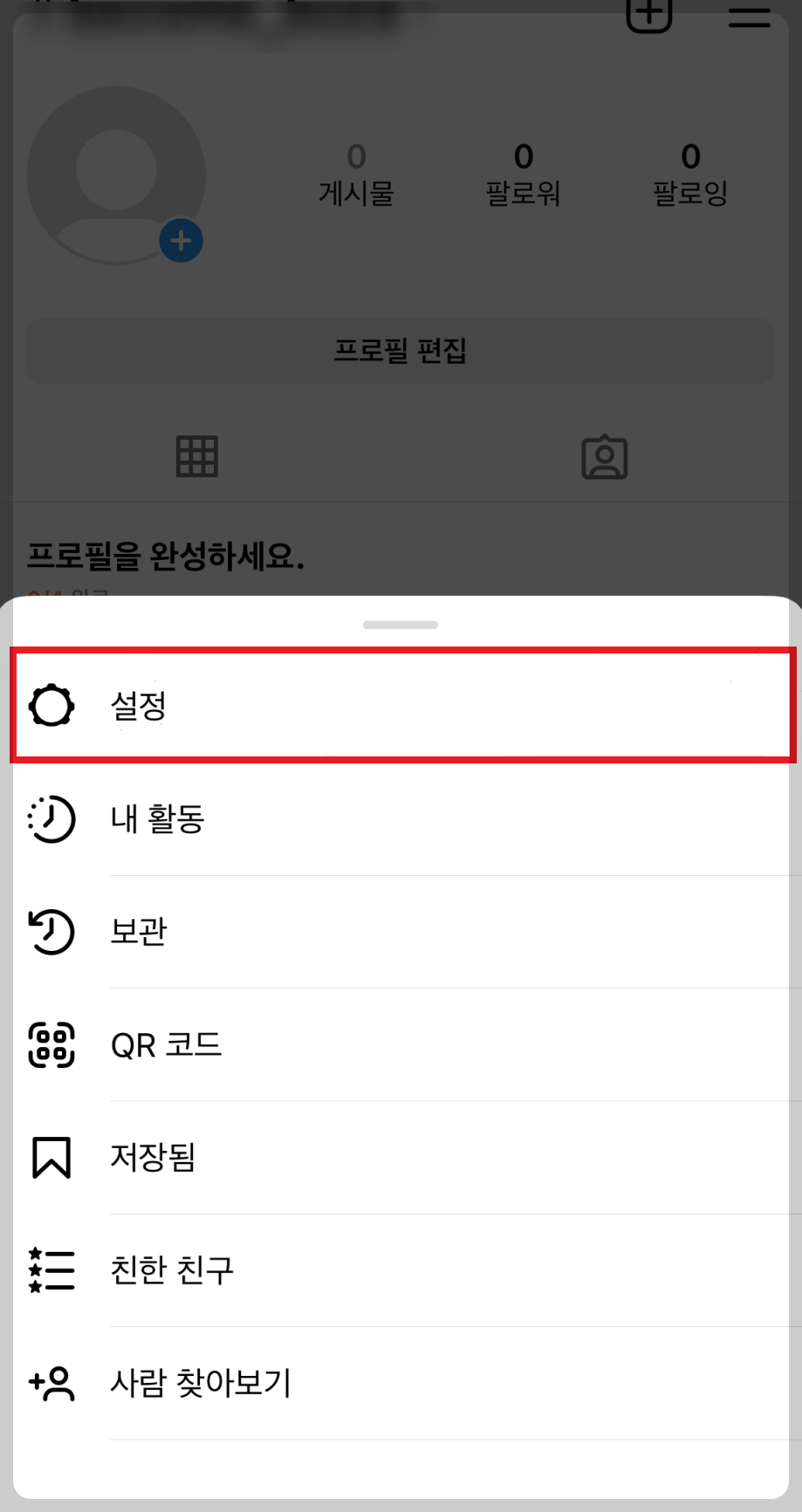802x1512 pixels.
Task: Open the 팔로워 count link
Action: point(523,174)
